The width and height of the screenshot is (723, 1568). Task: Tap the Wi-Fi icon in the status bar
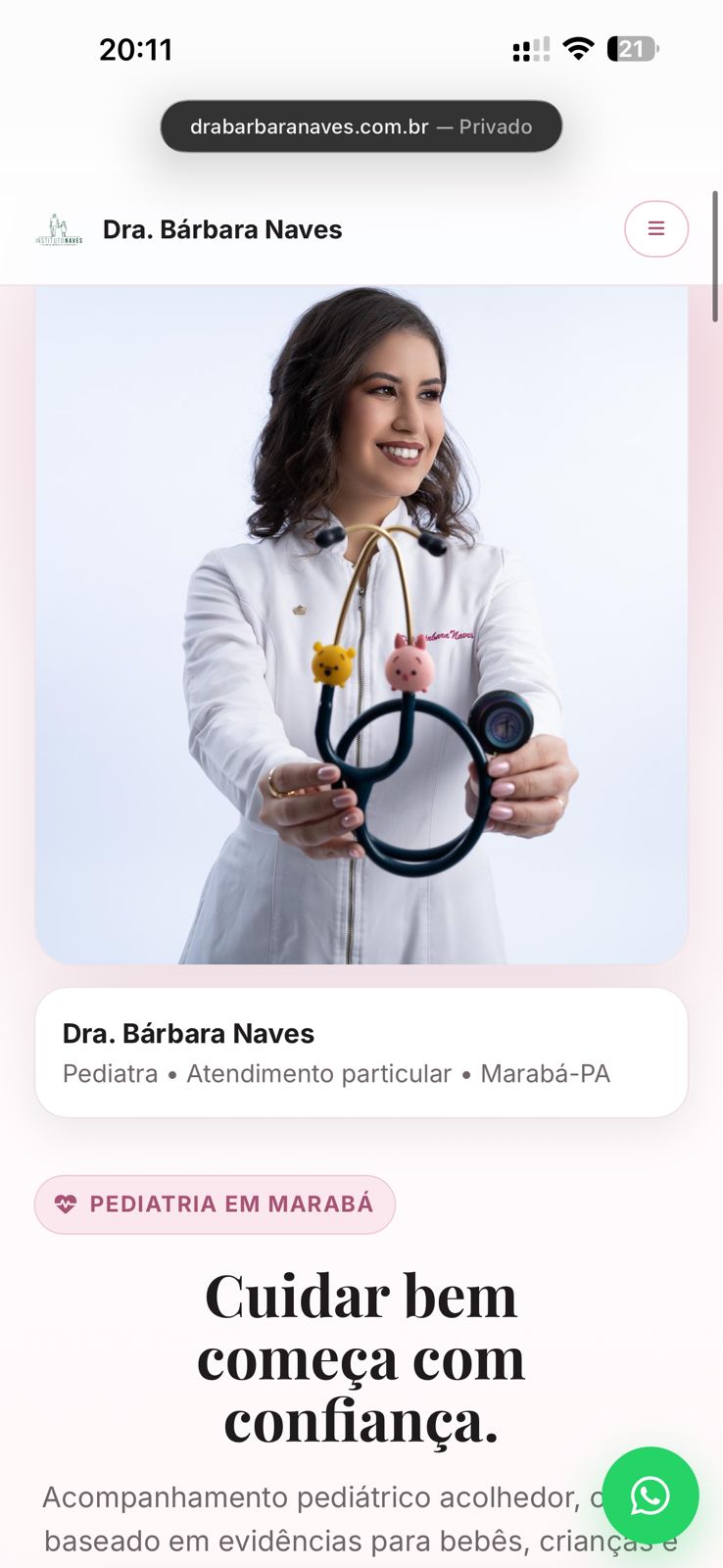pos(578,48)
